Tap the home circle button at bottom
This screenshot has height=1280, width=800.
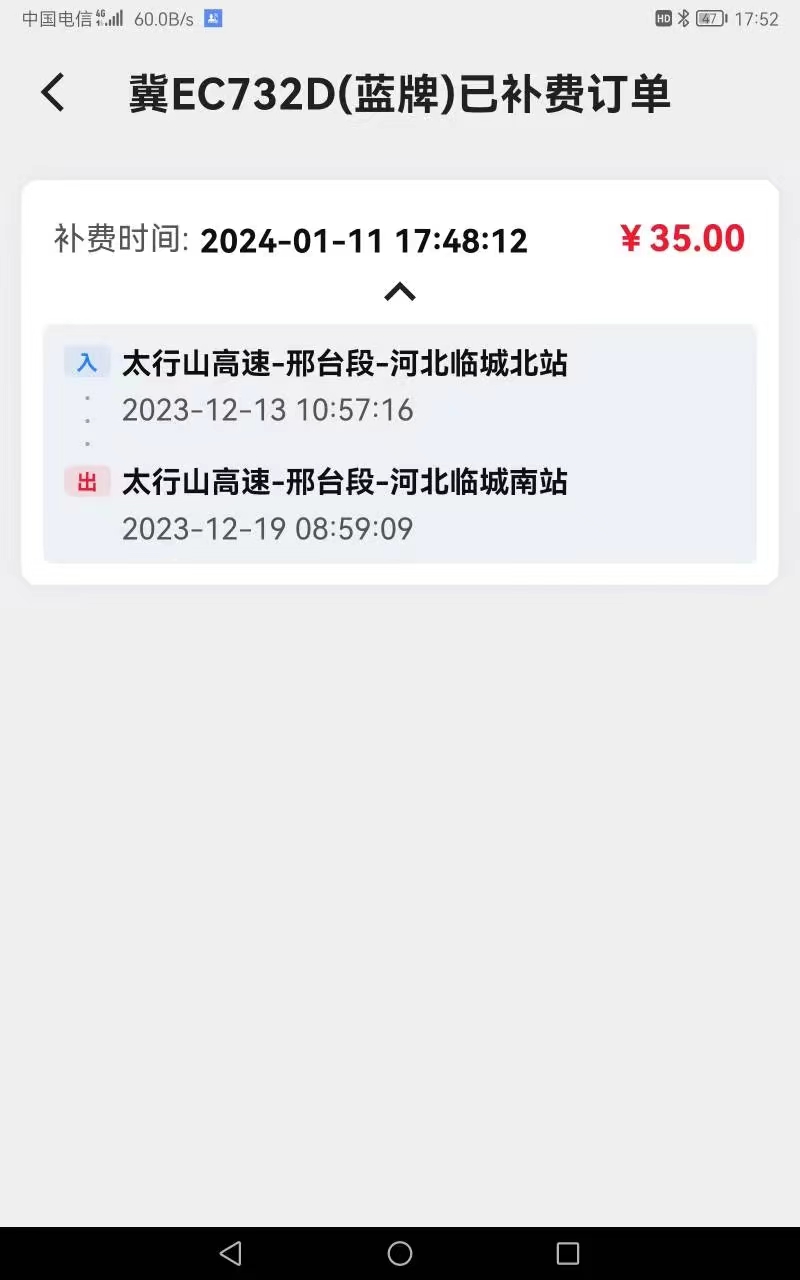tap(400, 1253)
